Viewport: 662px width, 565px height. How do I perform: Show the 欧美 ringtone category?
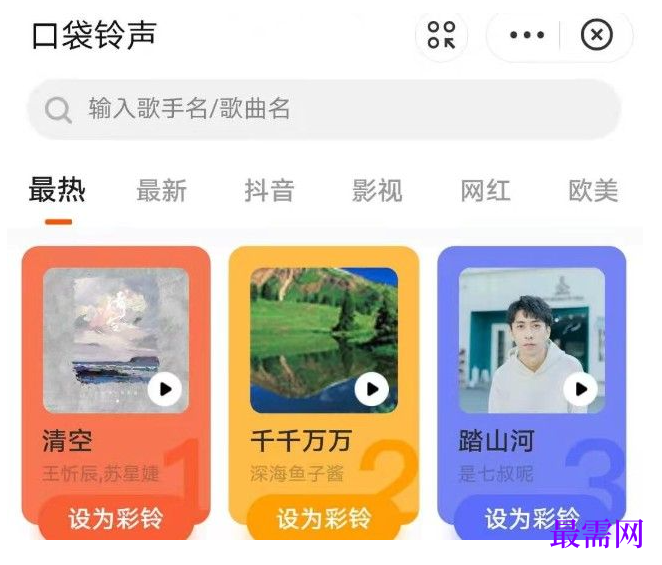(x=593, y=190)
